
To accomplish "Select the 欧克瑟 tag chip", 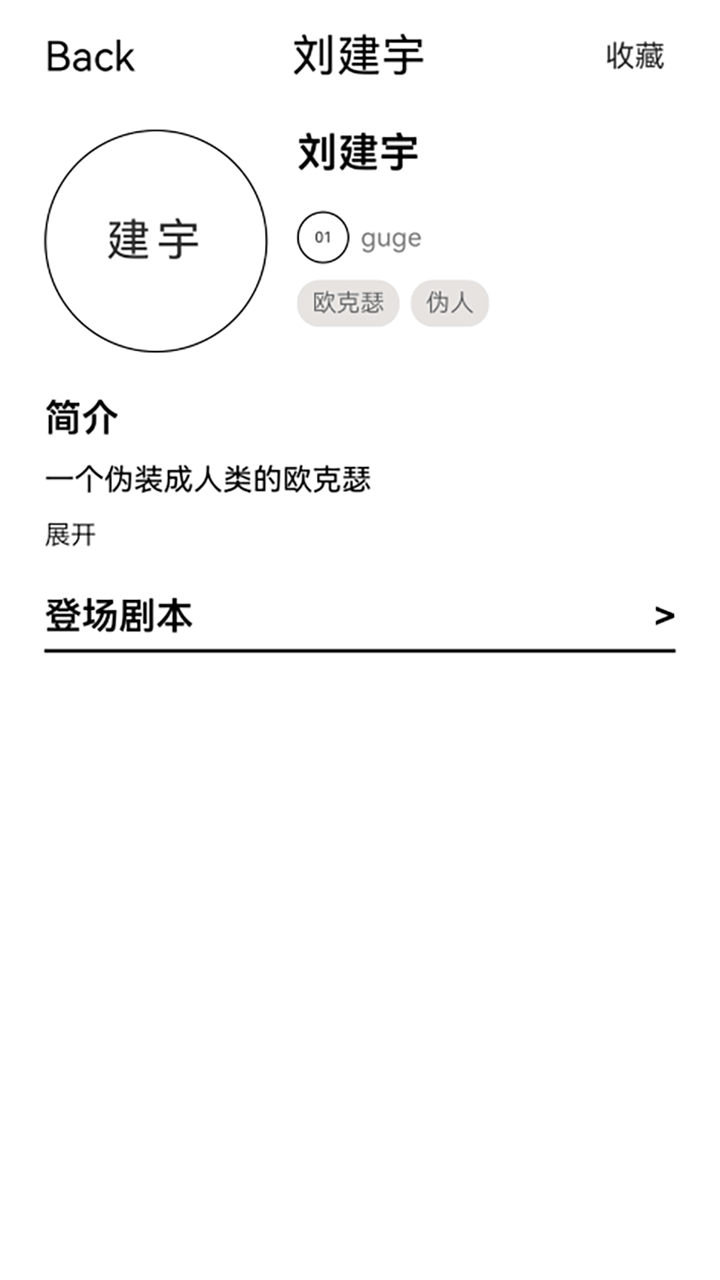I will tap(348, 303).
